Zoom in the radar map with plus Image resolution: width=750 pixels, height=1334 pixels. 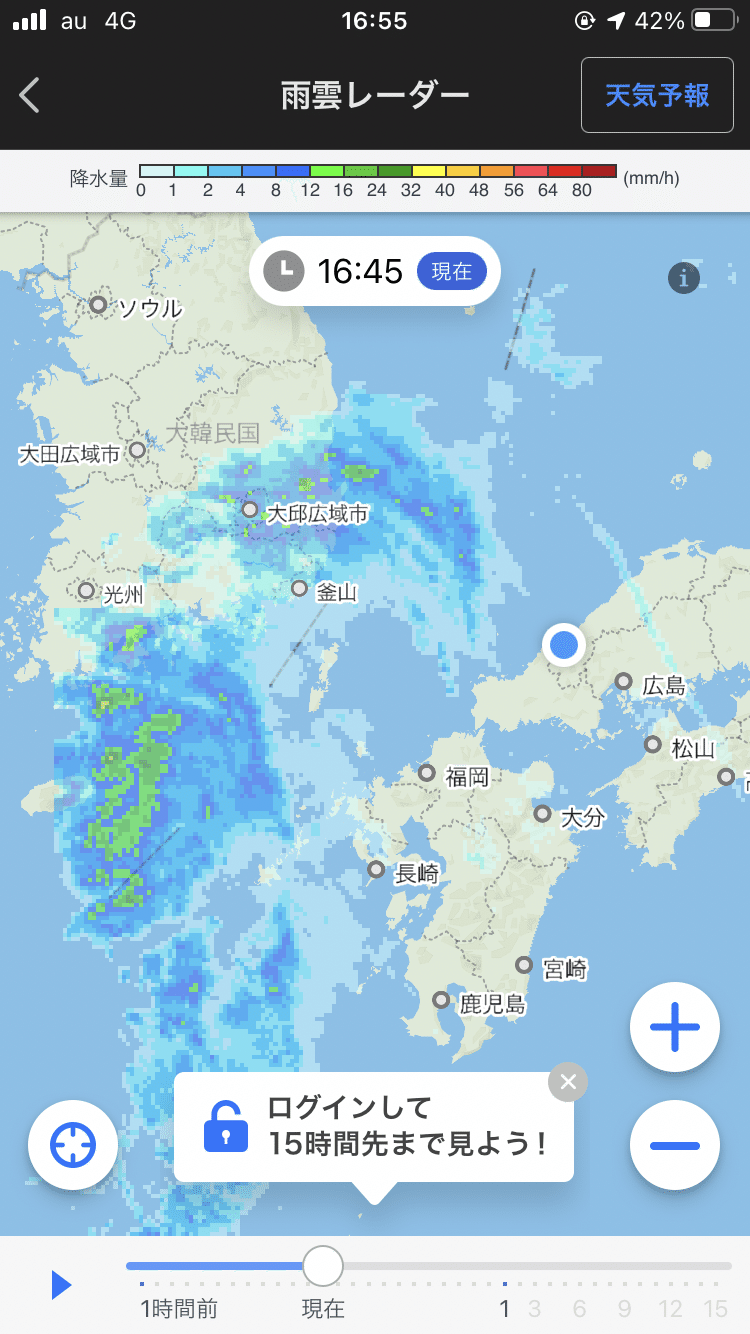tap(675, 1027)
